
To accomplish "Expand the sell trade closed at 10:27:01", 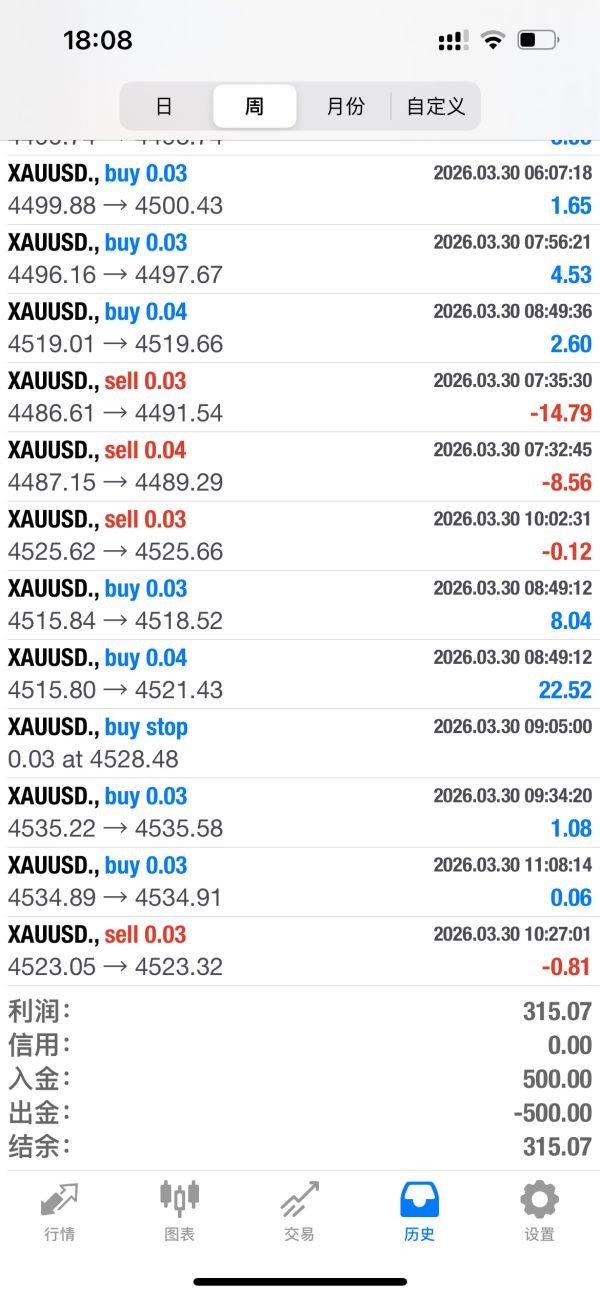I will tap(300, 951).
